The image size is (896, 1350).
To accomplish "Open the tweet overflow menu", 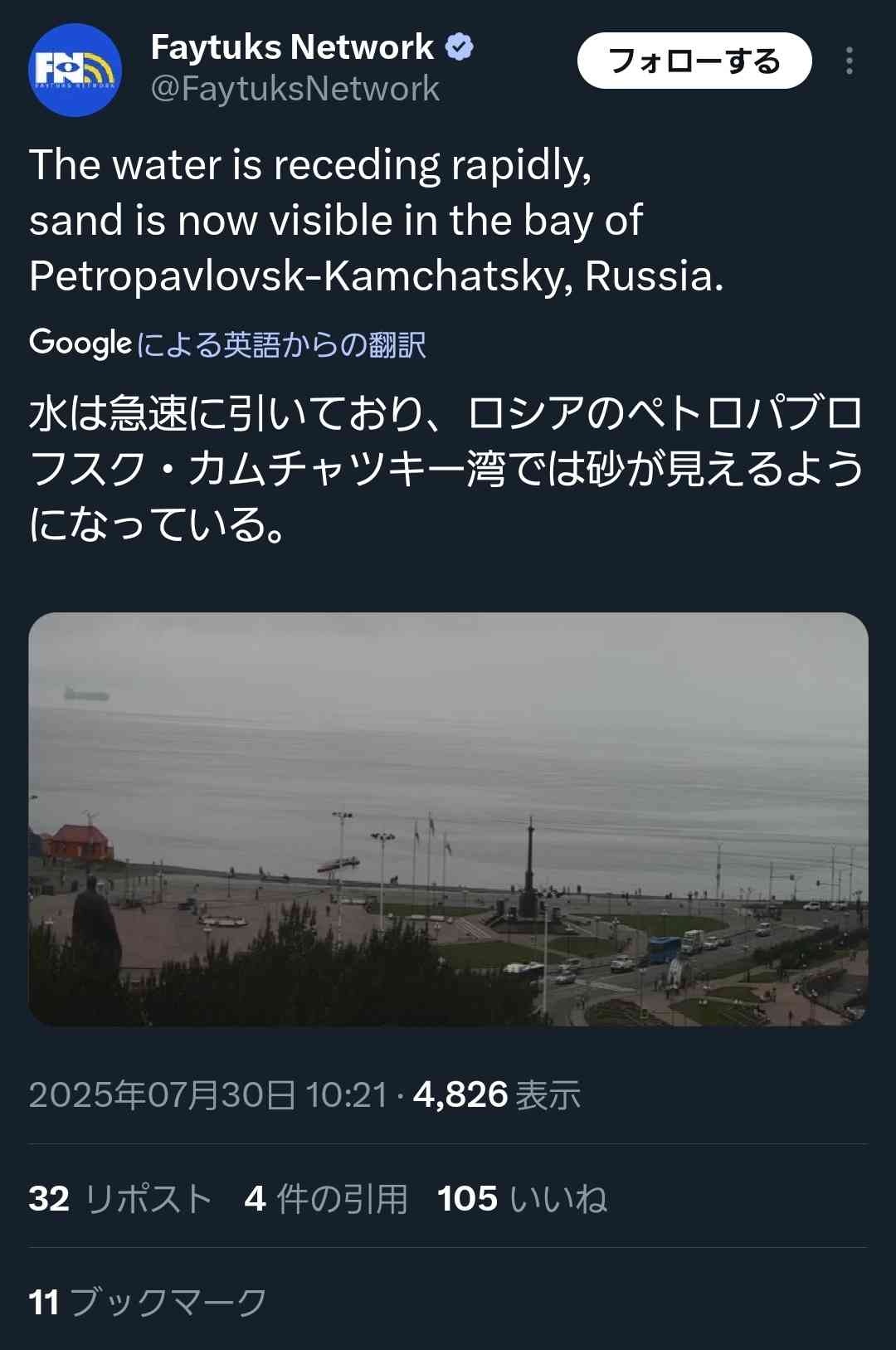I will [x=849, y=61].
